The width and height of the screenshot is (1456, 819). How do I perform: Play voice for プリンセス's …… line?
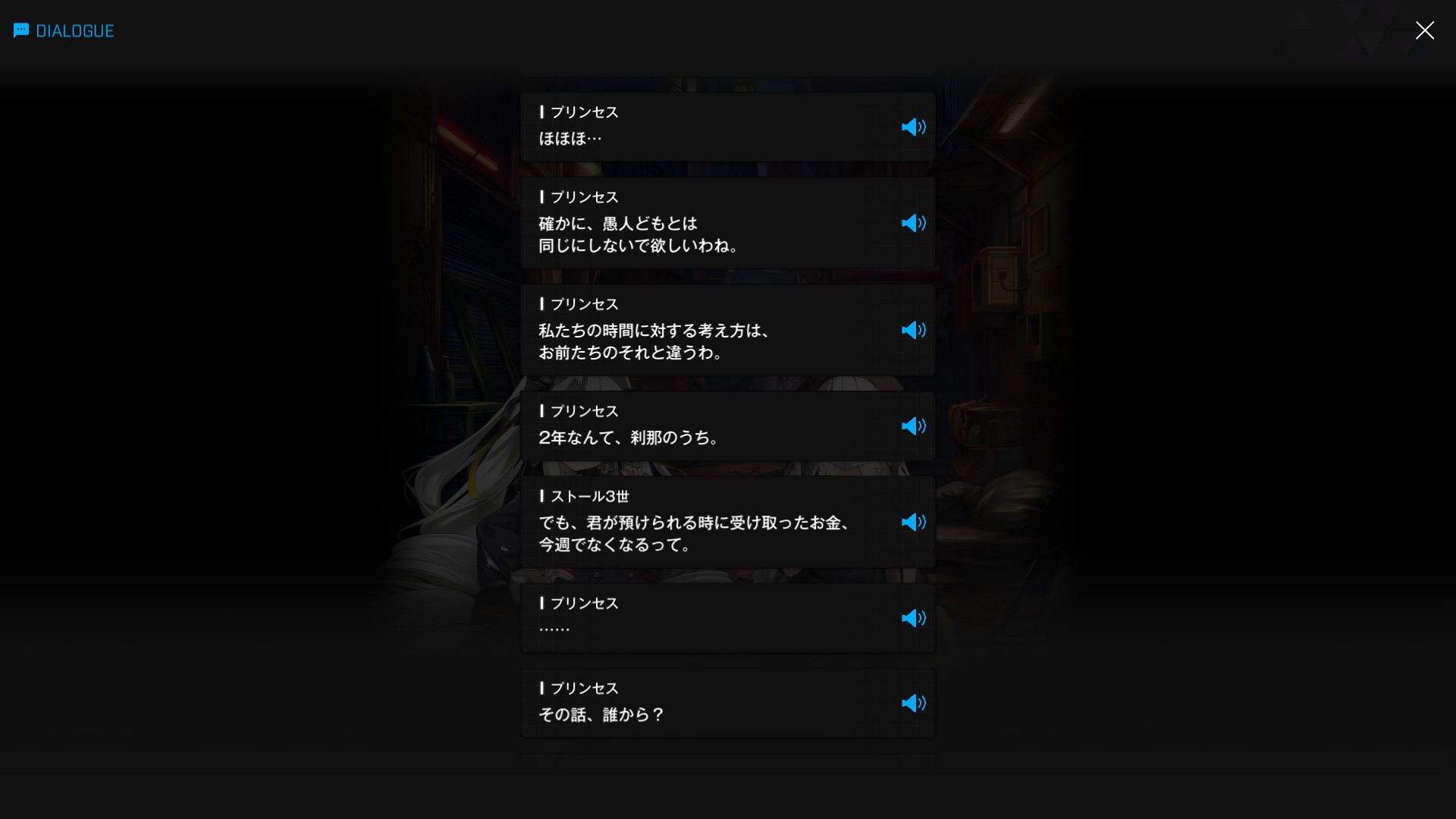click(913, 618)
